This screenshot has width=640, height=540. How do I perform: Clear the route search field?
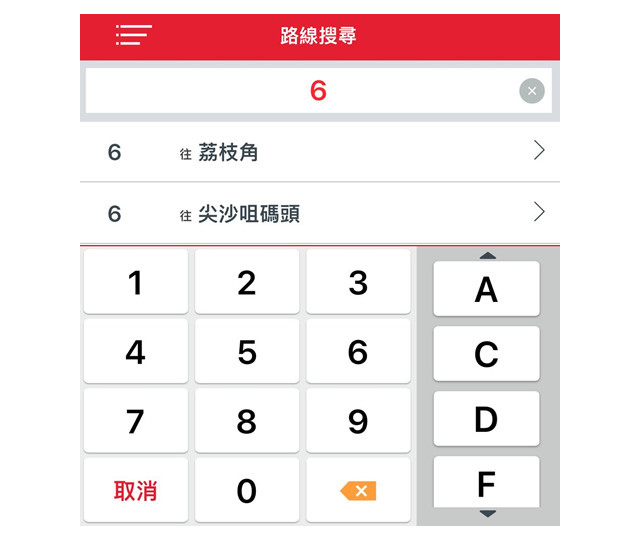[532, 91]
